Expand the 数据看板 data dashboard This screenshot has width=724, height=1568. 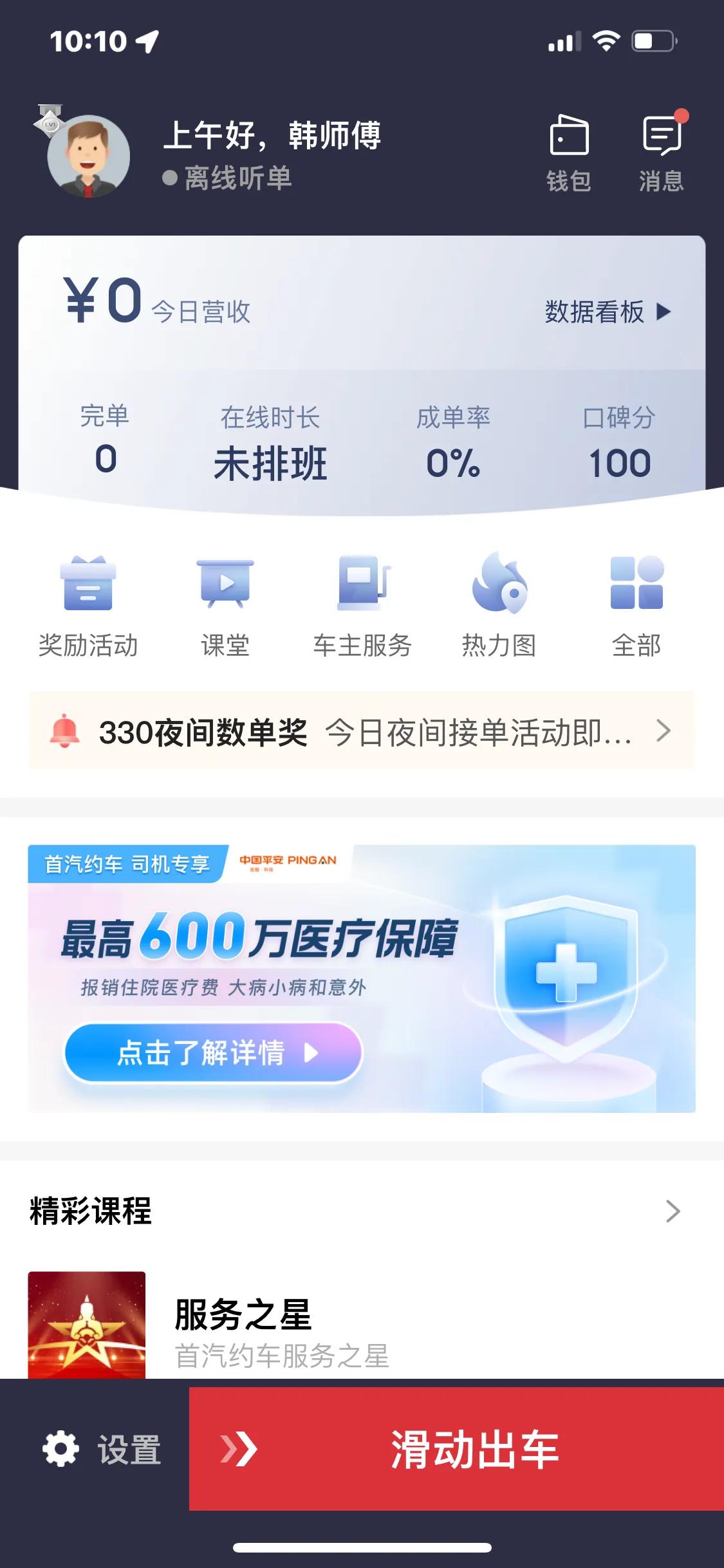coord(605,313)
